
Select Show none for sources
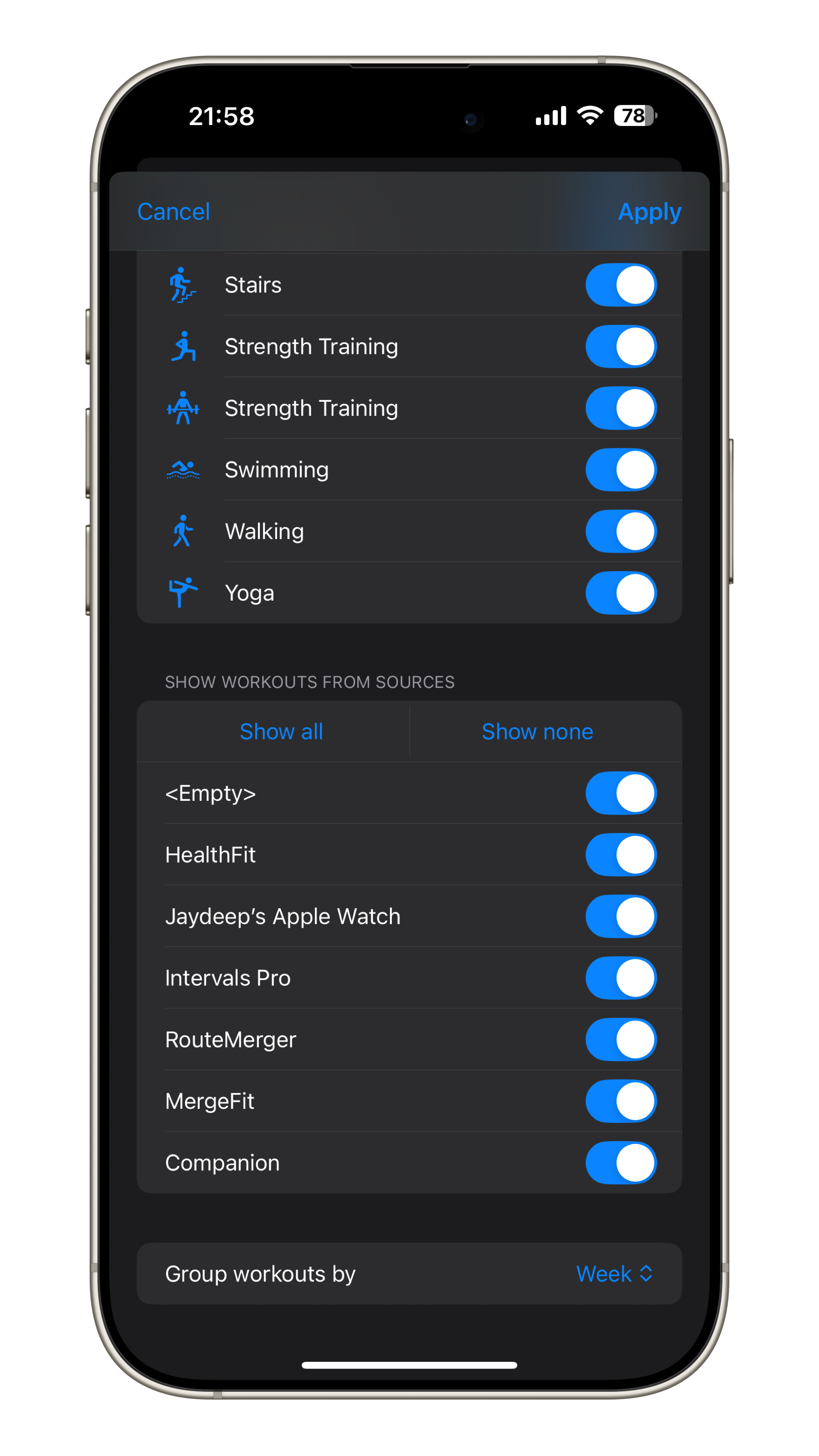tap(537, 731)
